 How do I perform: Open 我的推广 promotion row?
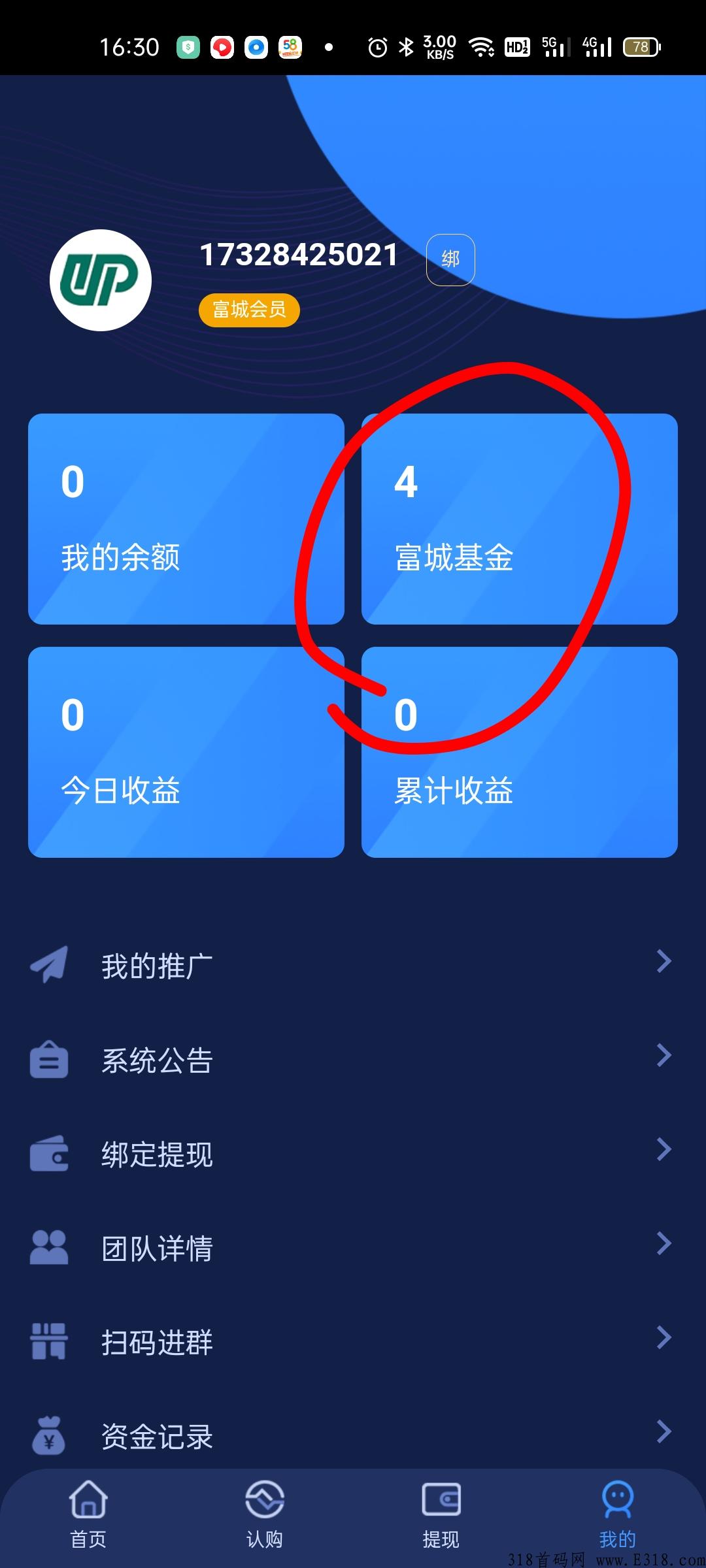pos(353,965)
